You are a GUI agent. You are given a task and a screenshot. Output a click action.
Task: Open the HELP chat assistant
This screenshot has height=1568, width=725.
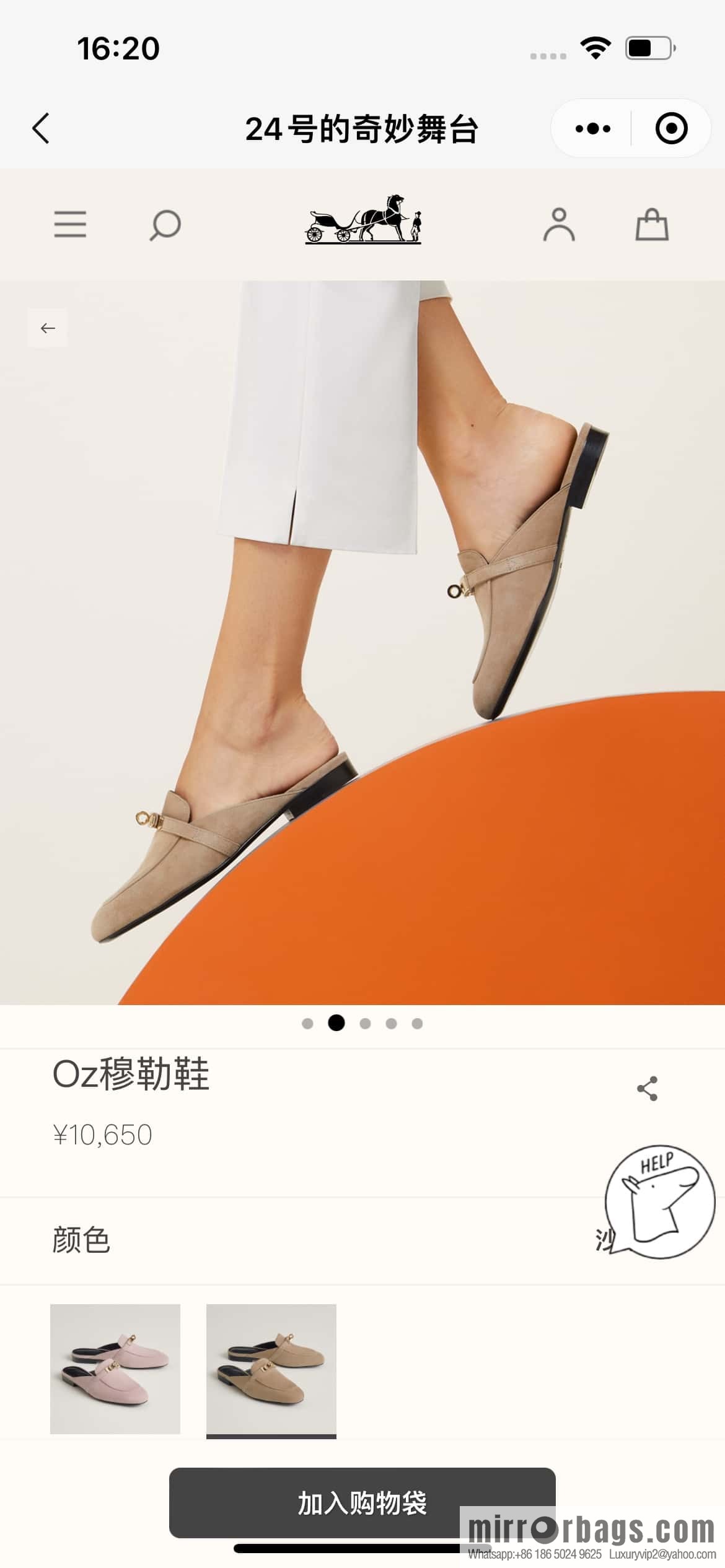click(x=659, y=1201)
